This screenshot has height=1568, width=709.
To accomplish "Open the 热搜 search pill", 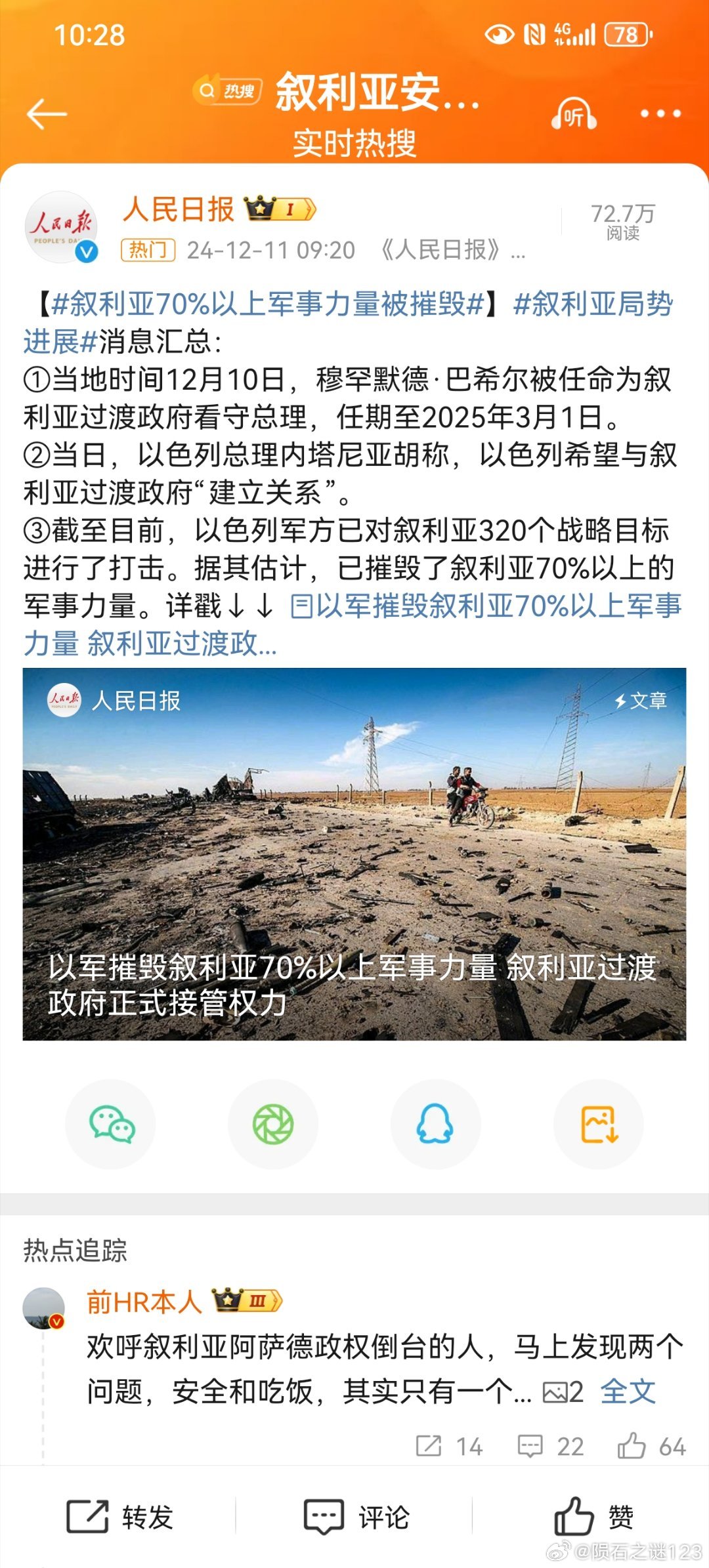I will click(228, 91).
